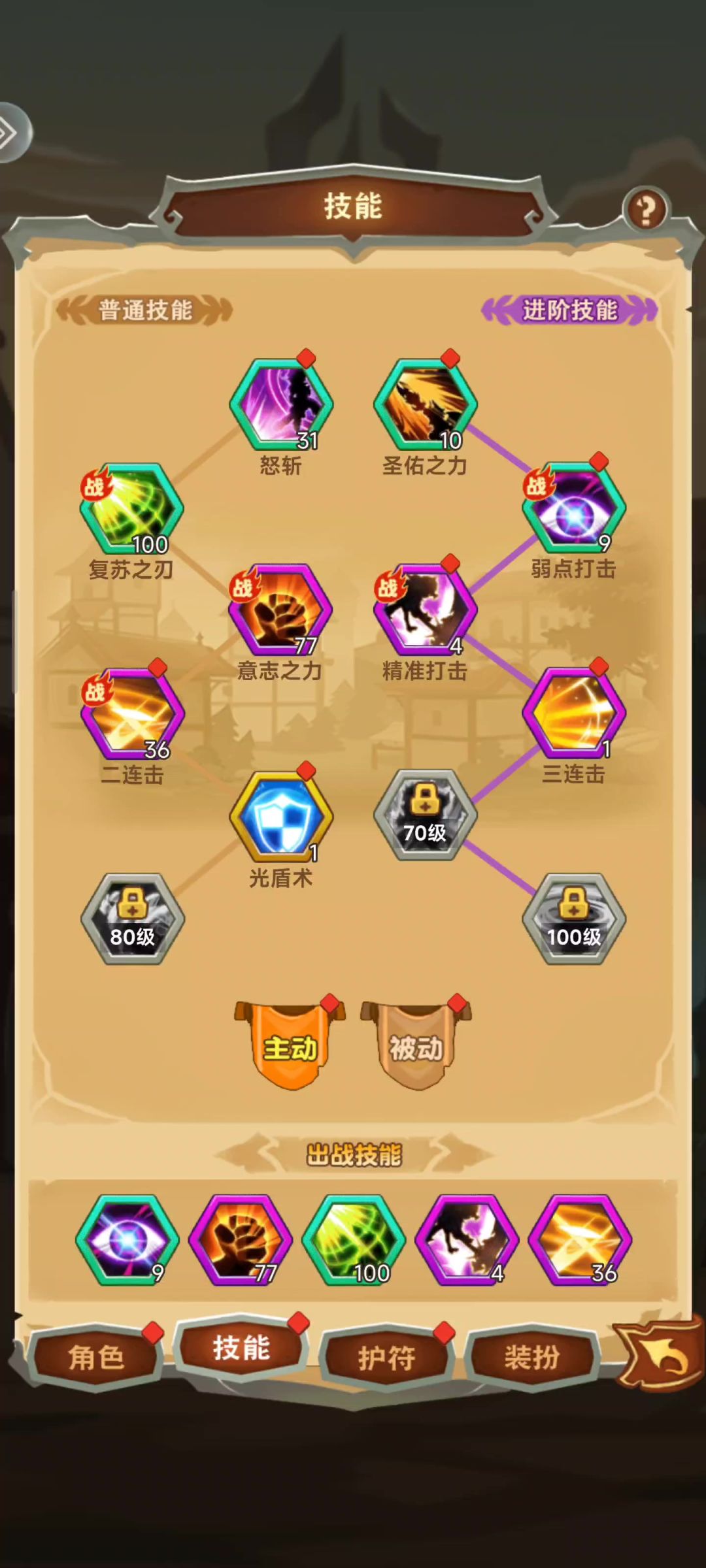
Task: Open the question mark help icon
Action: (x=646, y=210)
